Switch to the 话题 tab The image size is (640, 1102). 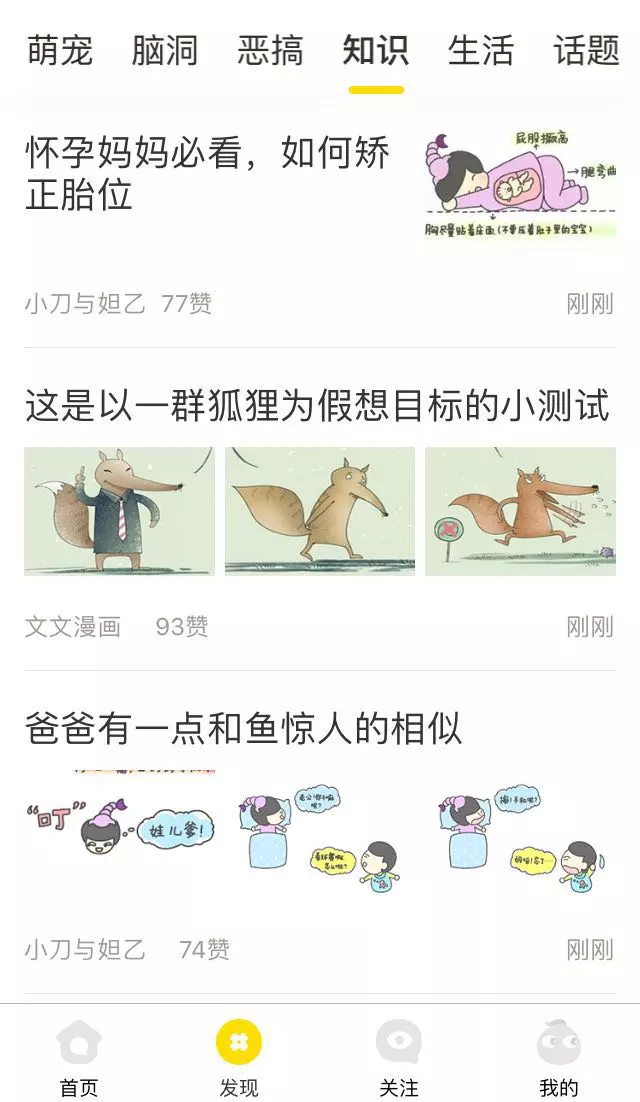point(587,50)
